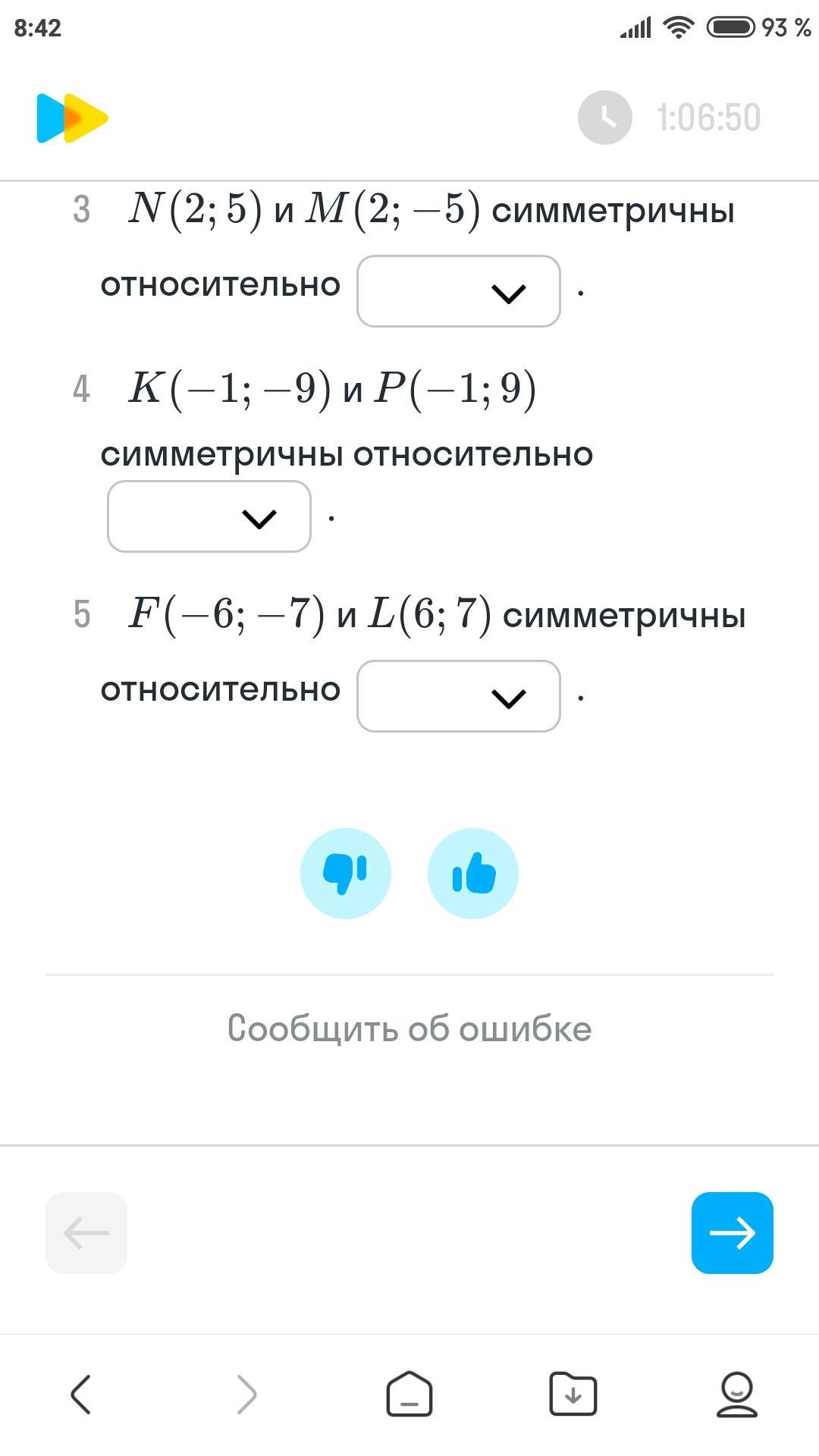Open dropdown for points N and M
Viewport: 819px width, 1456px height.
click(459, 291)
